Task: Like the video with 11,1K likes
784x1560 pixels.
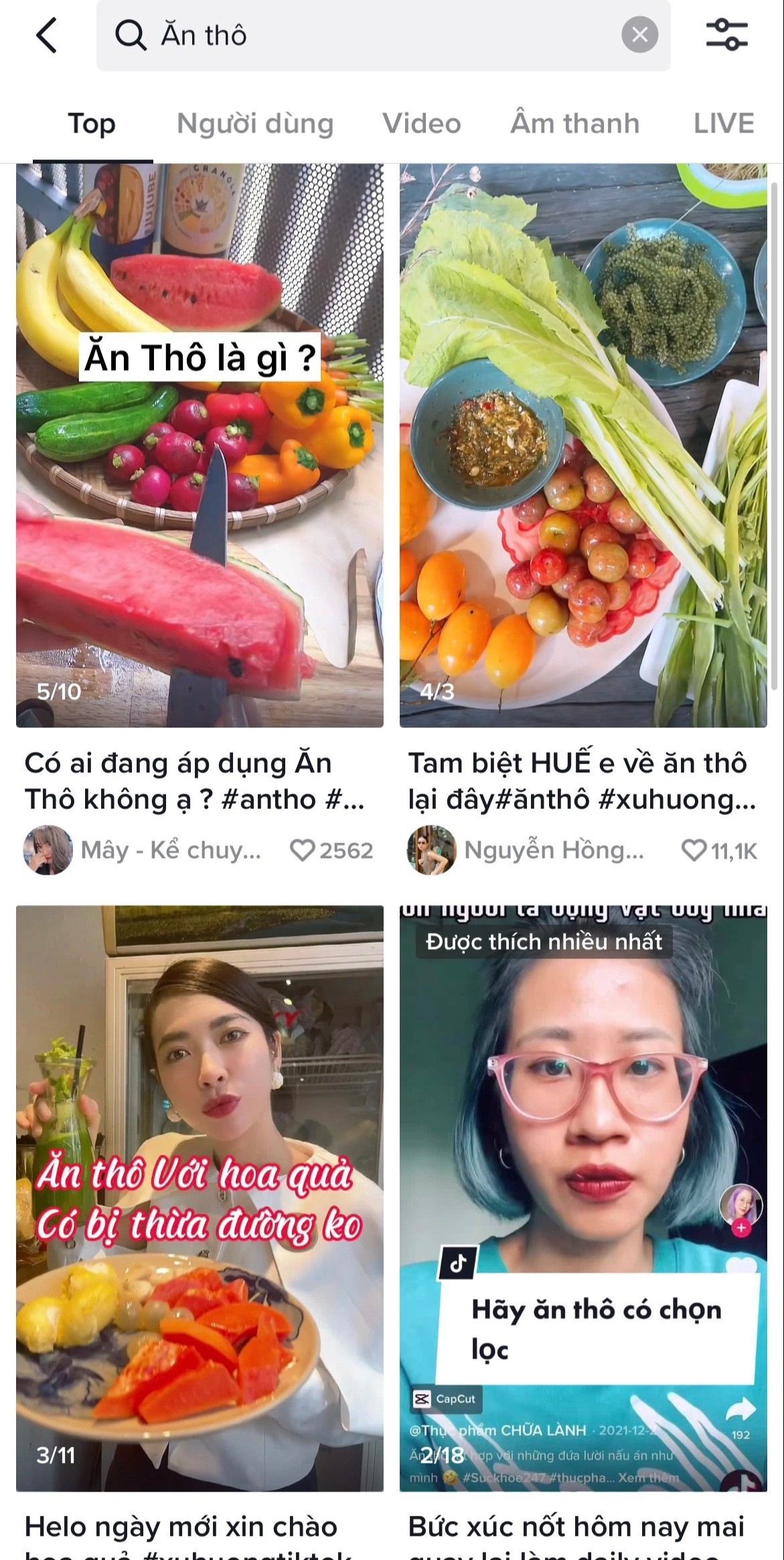Action: tap(694, 850)
